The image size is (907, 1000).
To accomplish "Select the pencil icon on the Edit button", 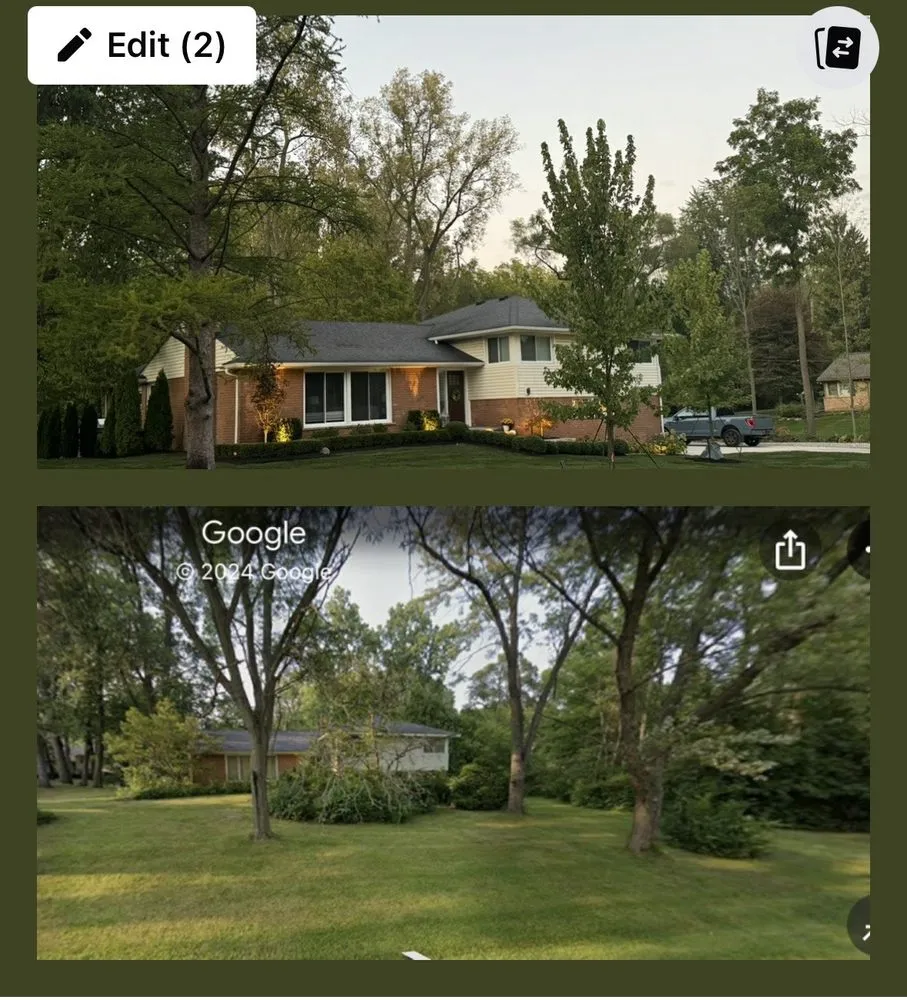I will (72, 45).
